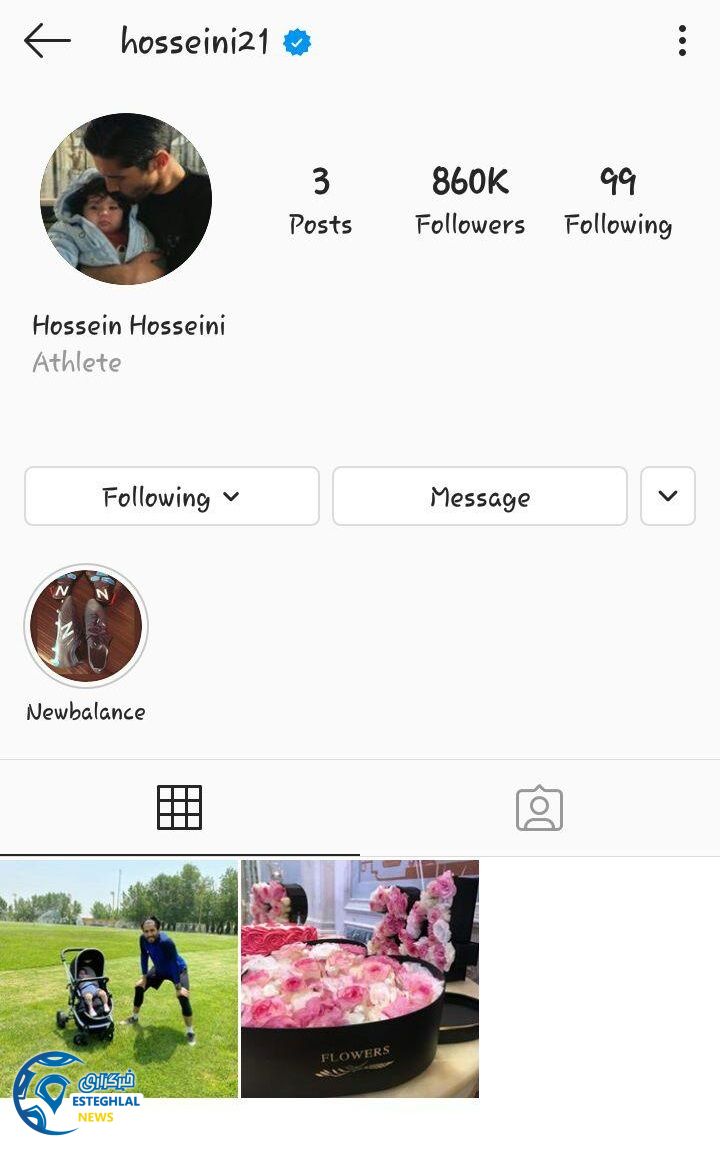Switch to the tagged photos tab

[539, 807]
